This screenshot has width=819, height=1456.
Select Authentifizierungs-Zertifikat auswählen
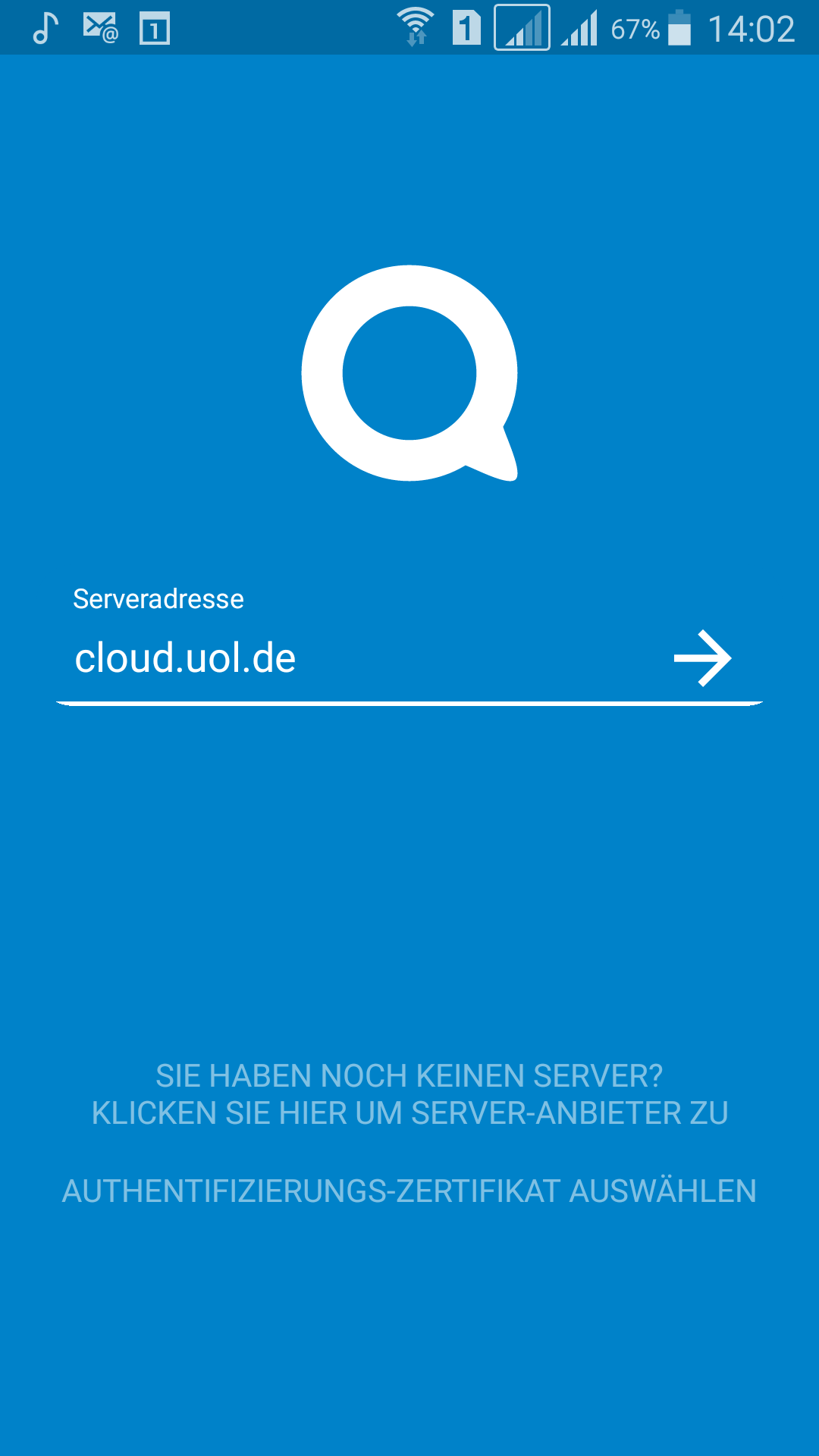coord(409,1191)
